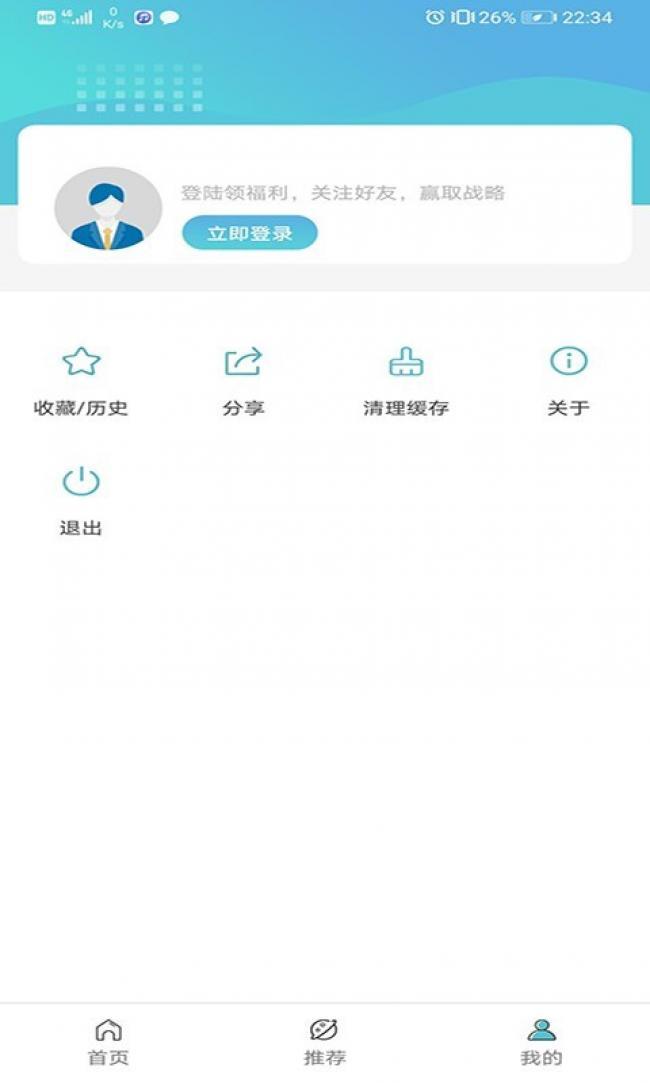Open the profile avatar picture
650x1083 pixels.
(x=108, y=208)
